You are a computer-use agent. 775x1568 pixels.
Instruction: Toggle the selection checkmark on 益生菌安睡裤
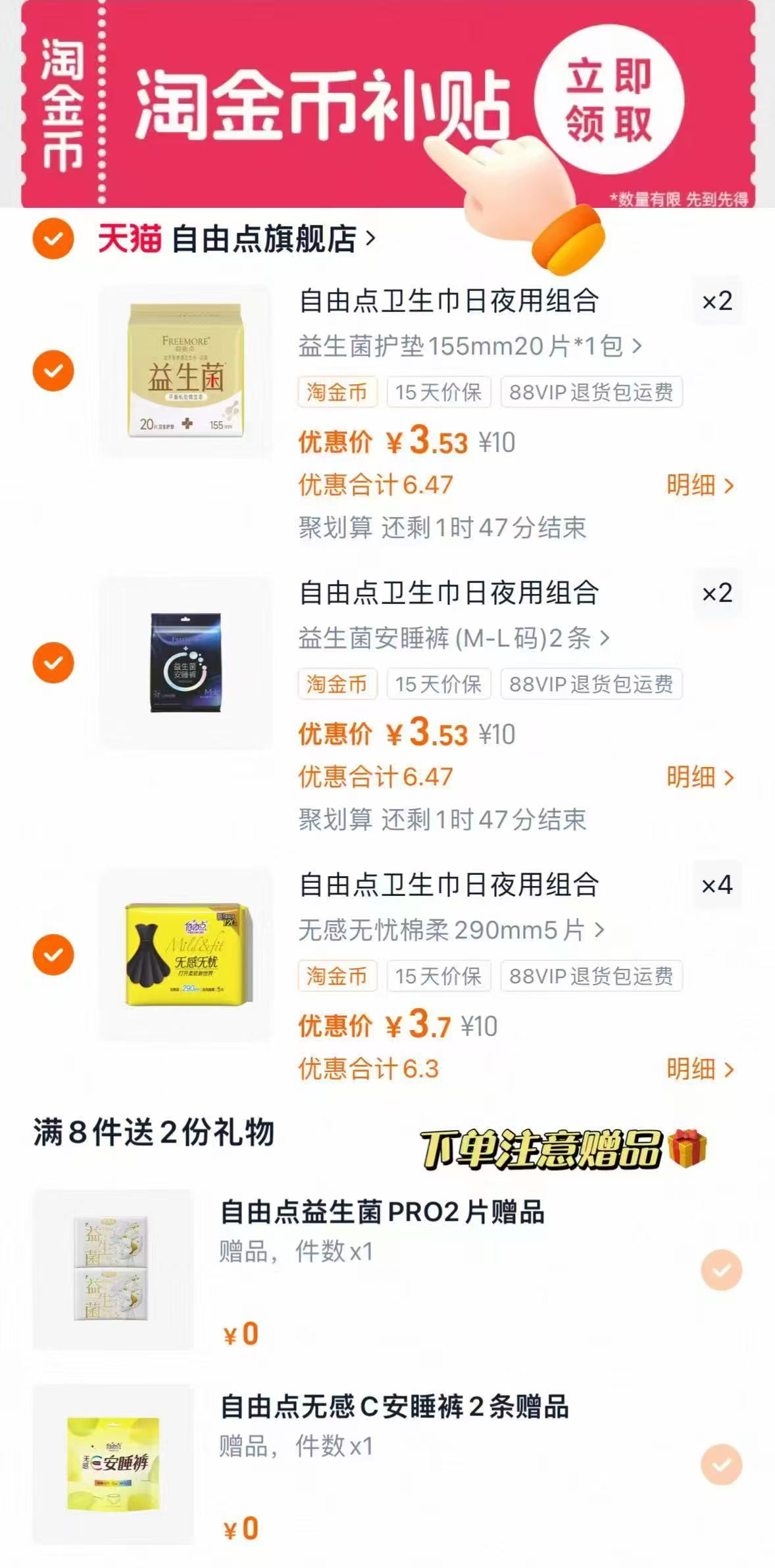point(53,663)
